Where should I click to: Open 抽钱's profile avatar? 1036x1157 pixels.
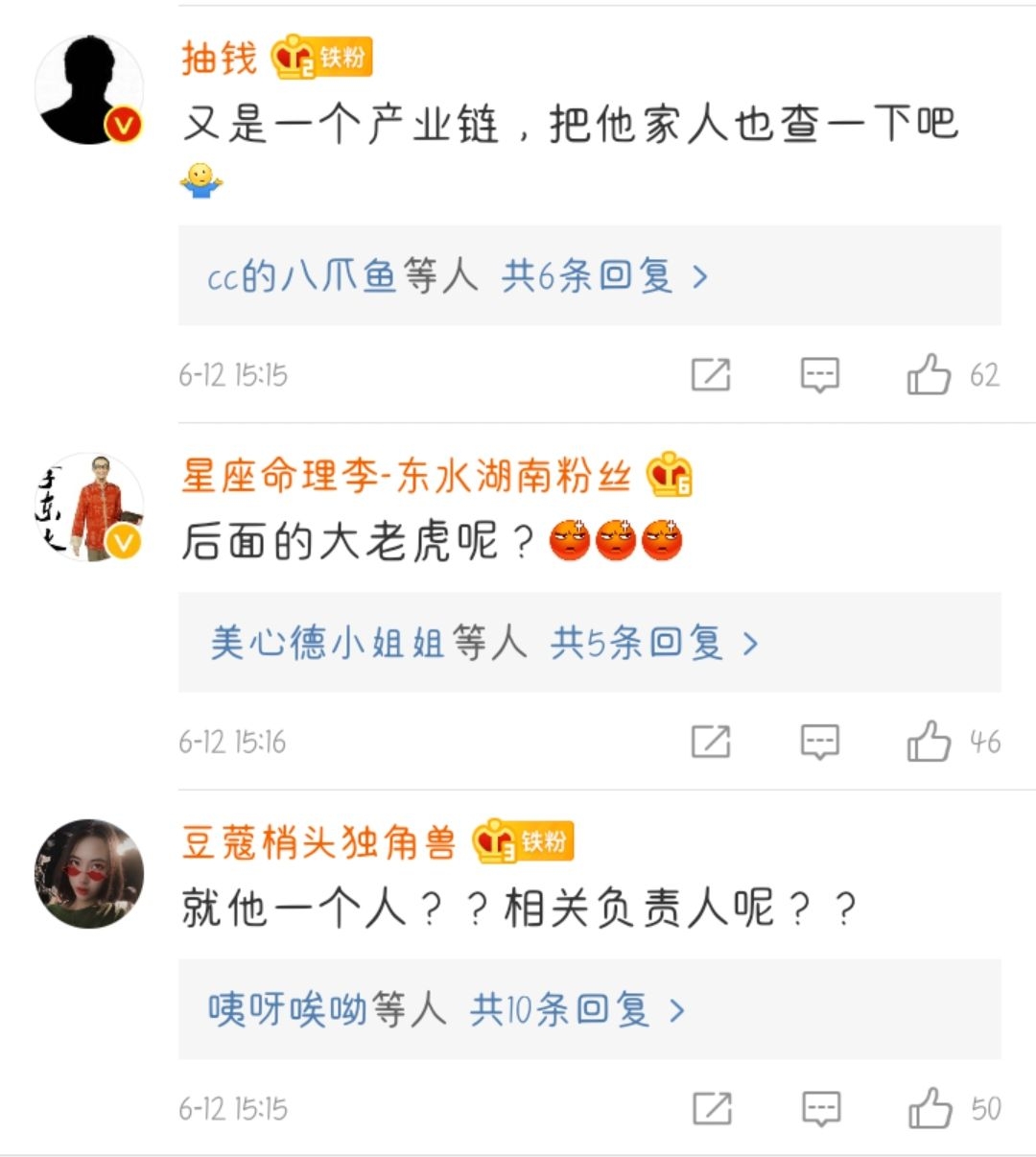tap(88, 91)
